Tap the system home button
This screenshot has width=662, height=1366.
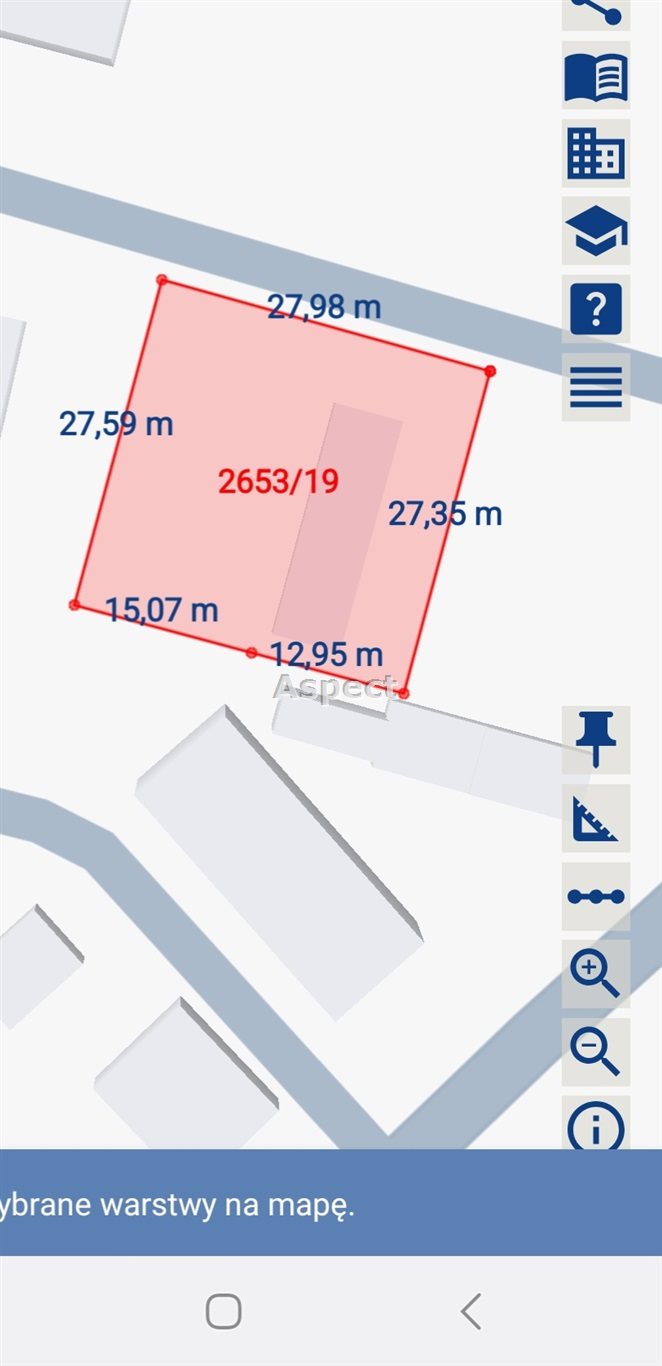click(x=224, y=1311)
